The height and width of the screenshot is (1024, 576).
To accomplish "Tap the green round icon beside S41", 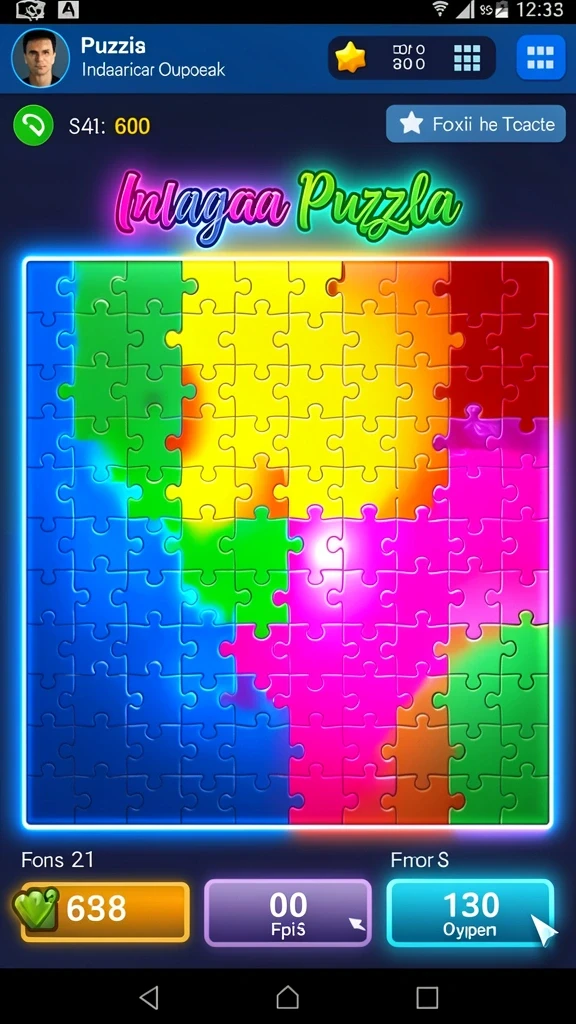I will coord(33,125).
